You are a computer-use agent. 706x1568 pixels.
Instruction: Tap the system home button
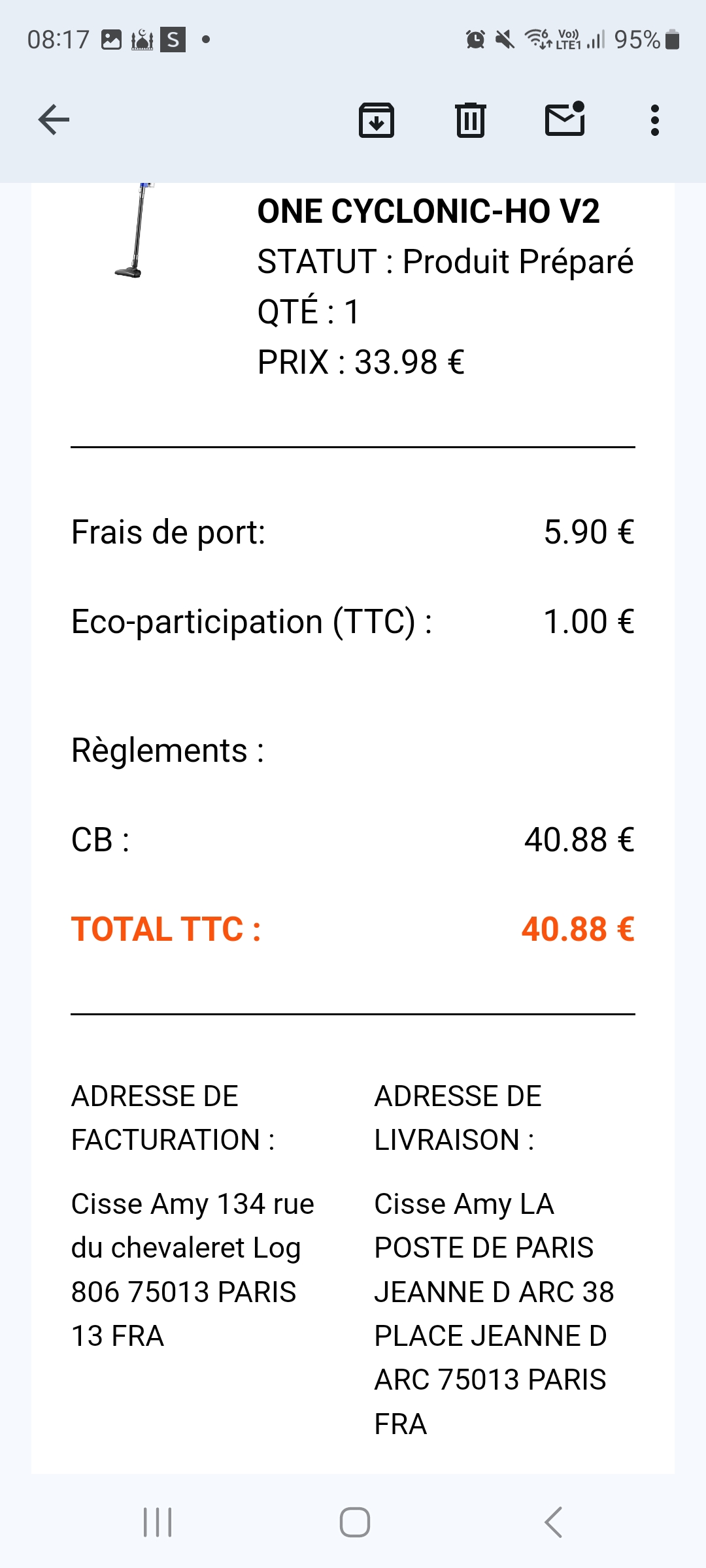click(354, 1522)
